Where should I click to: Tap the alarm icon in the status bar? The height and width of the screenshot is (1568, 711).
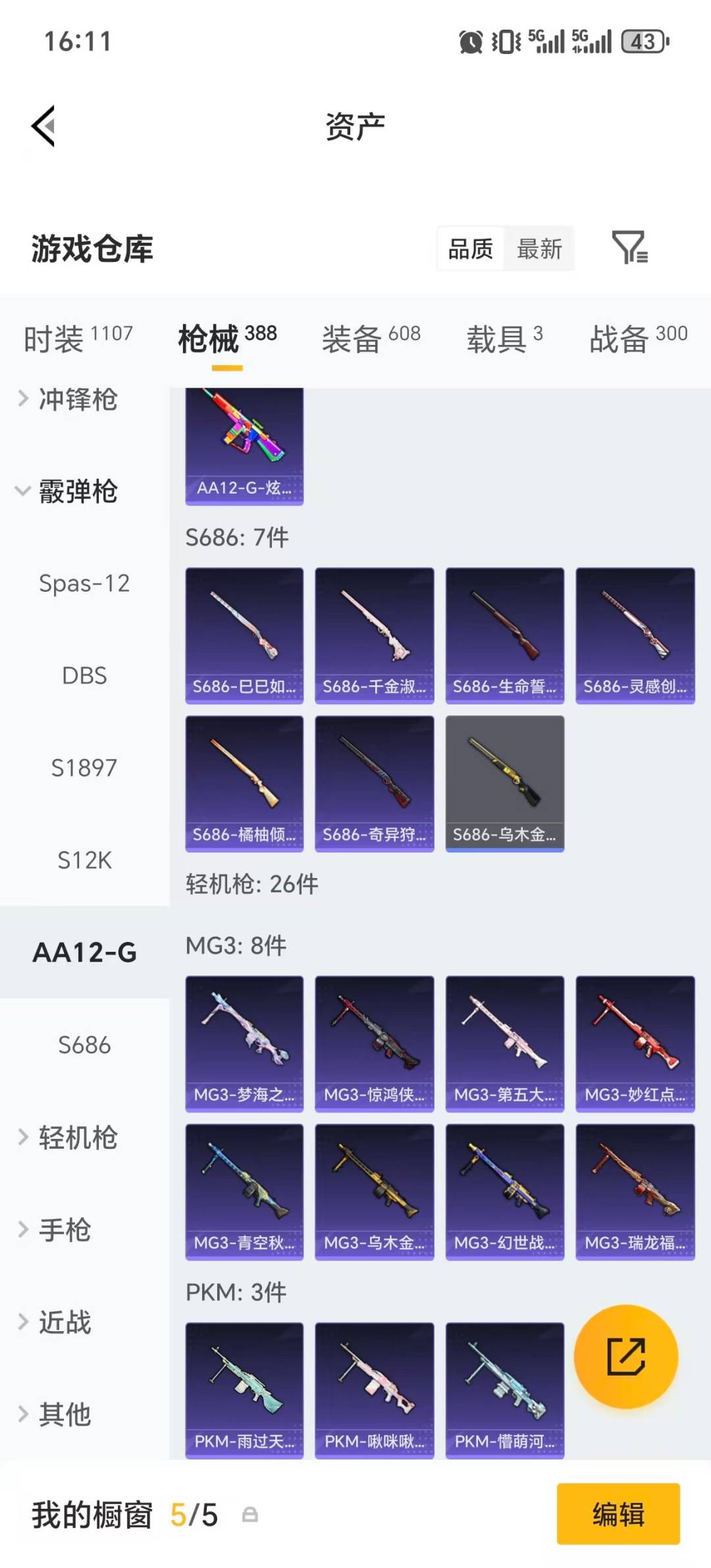point(469,41)
